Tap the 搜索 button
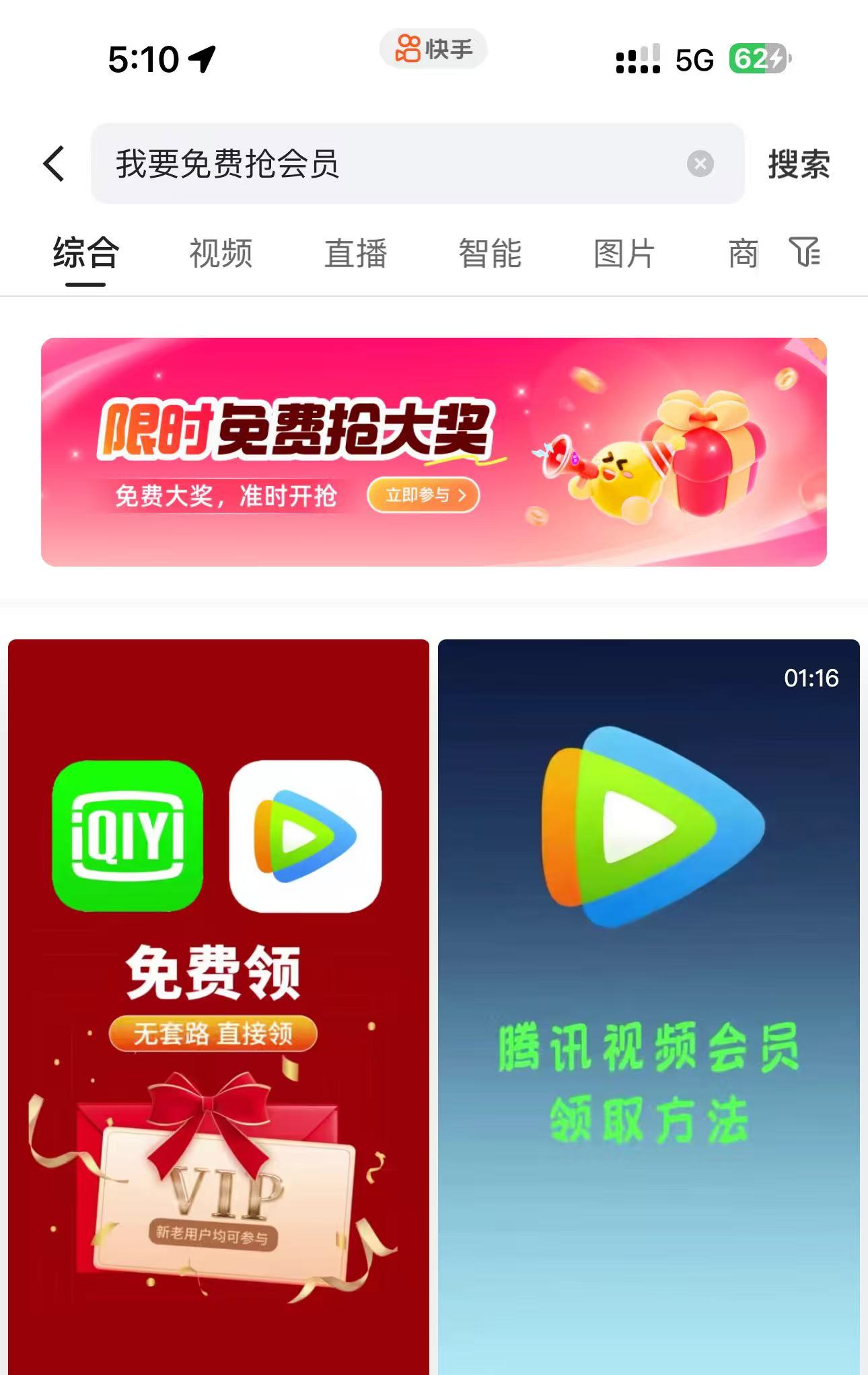 tap(799, 164)
